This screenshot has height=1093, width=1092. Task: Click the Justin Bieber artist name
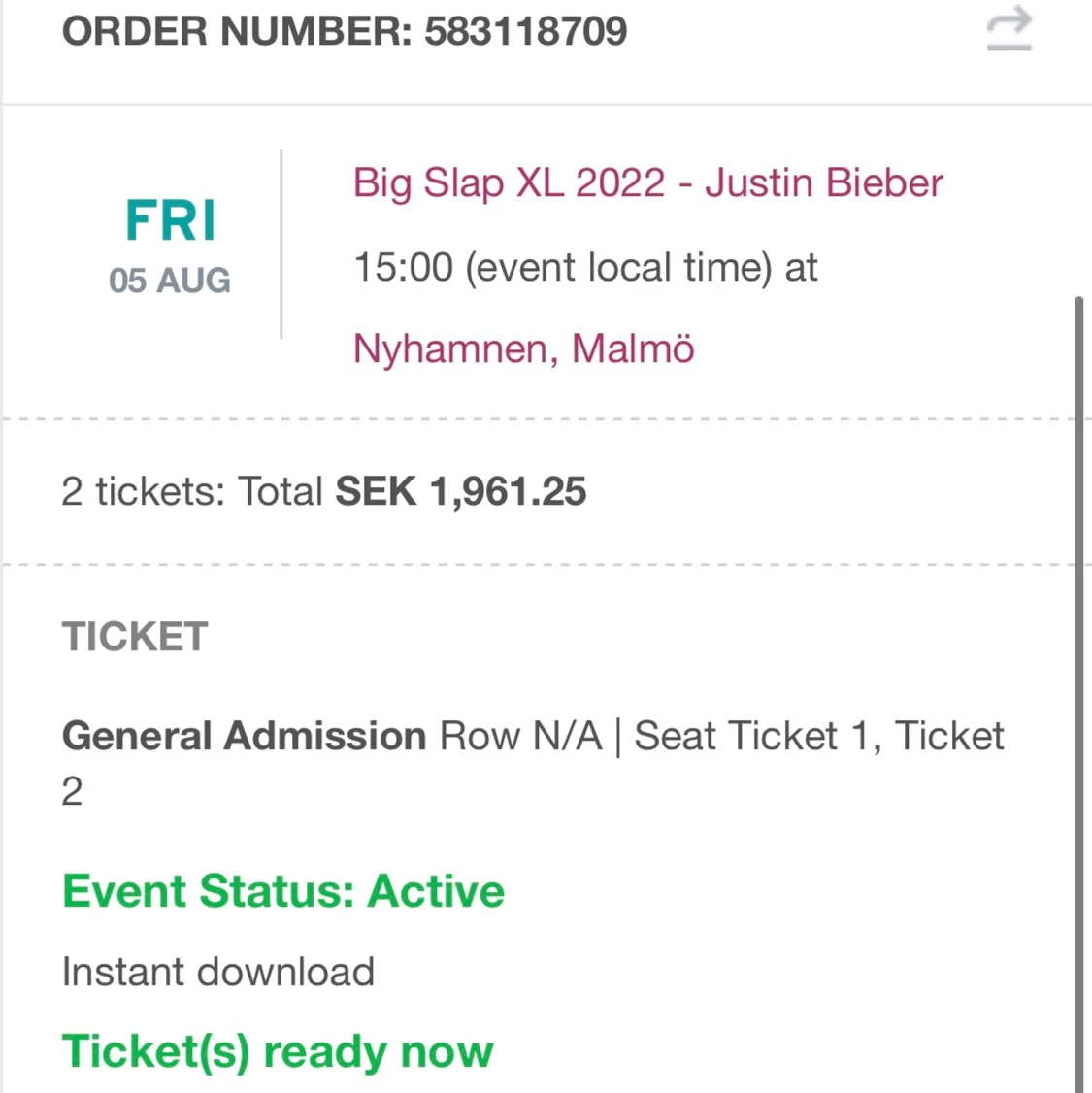823,182
